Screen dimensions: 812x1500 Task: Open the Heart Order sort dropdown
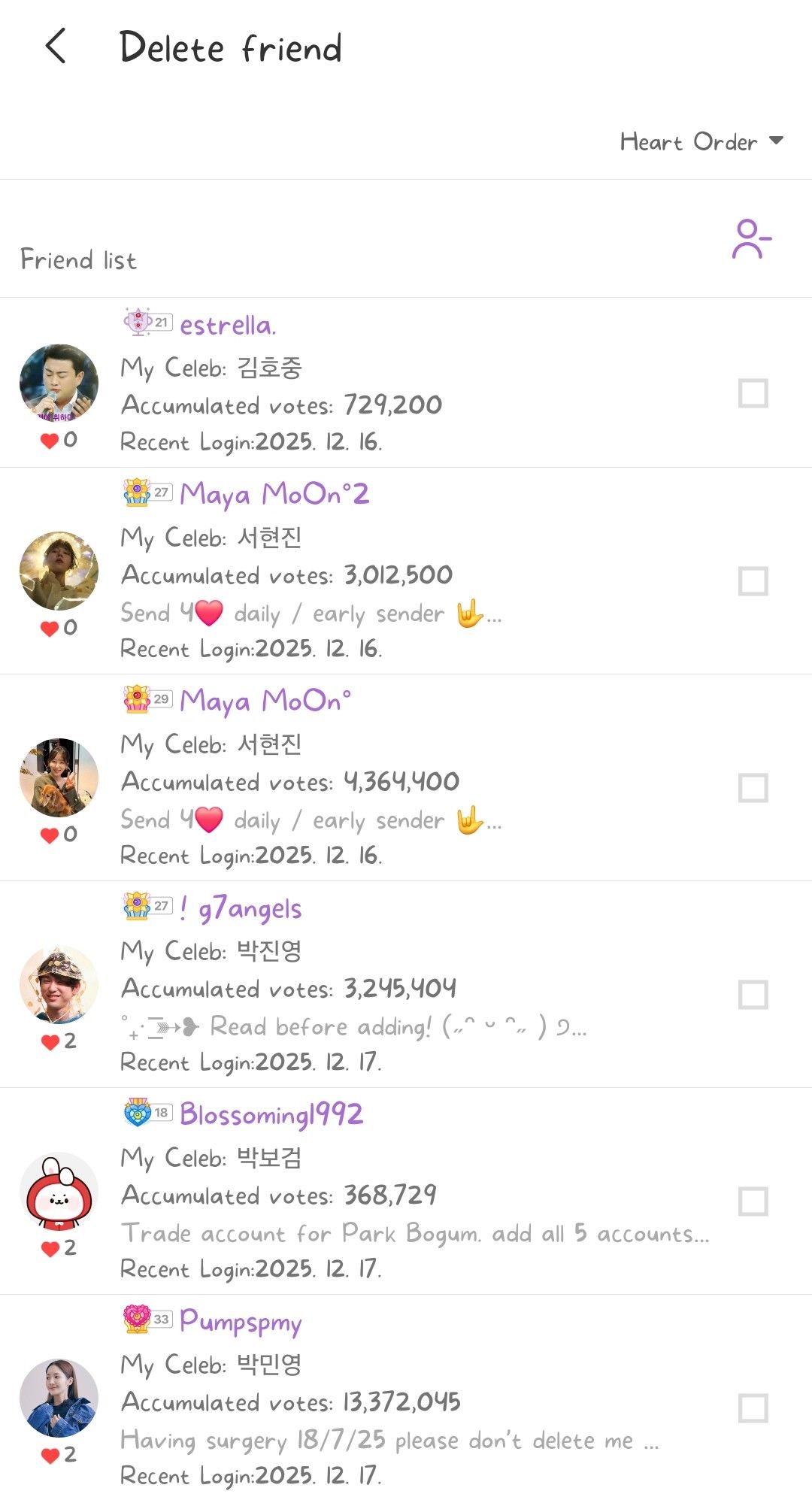coord(701,141)
